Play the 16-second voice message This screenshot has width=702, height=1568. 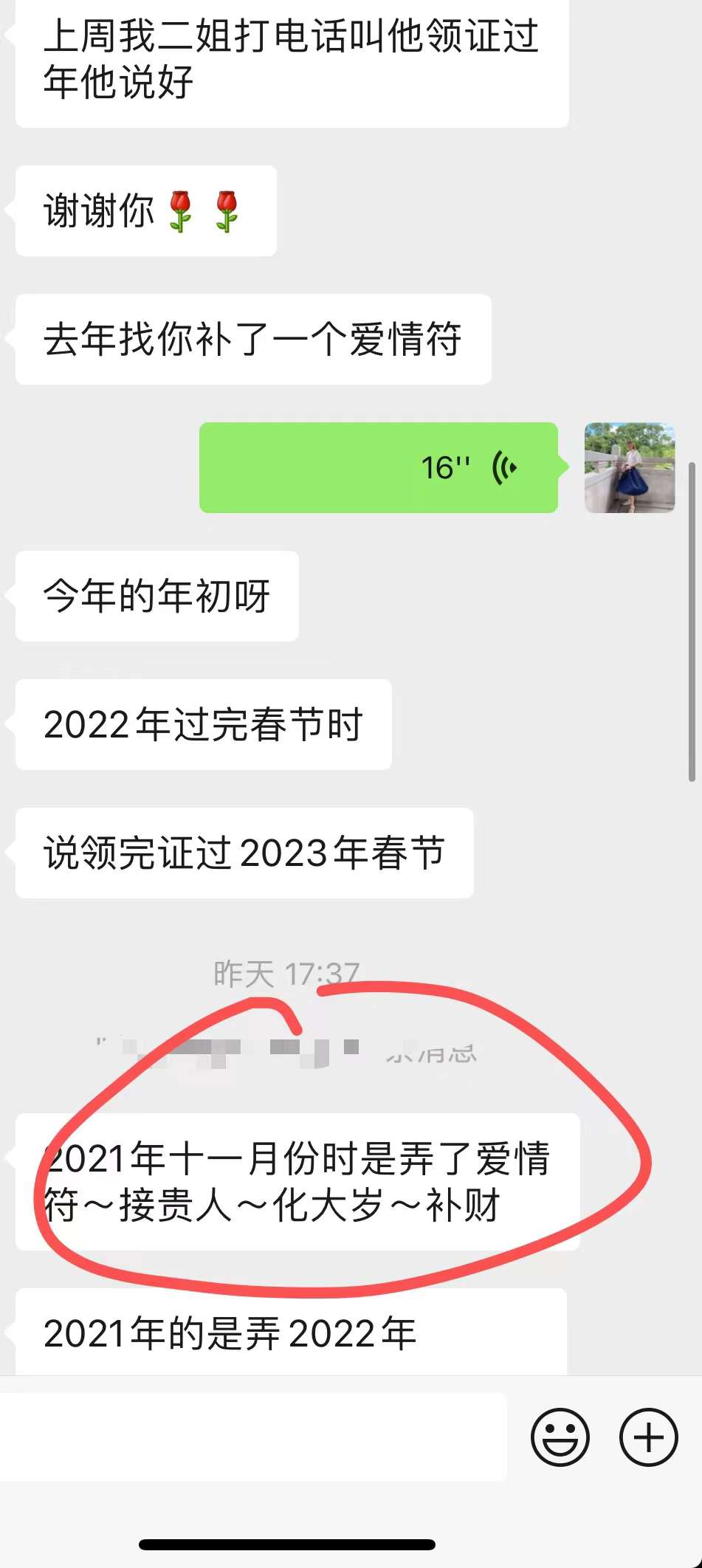click(378, 467)
